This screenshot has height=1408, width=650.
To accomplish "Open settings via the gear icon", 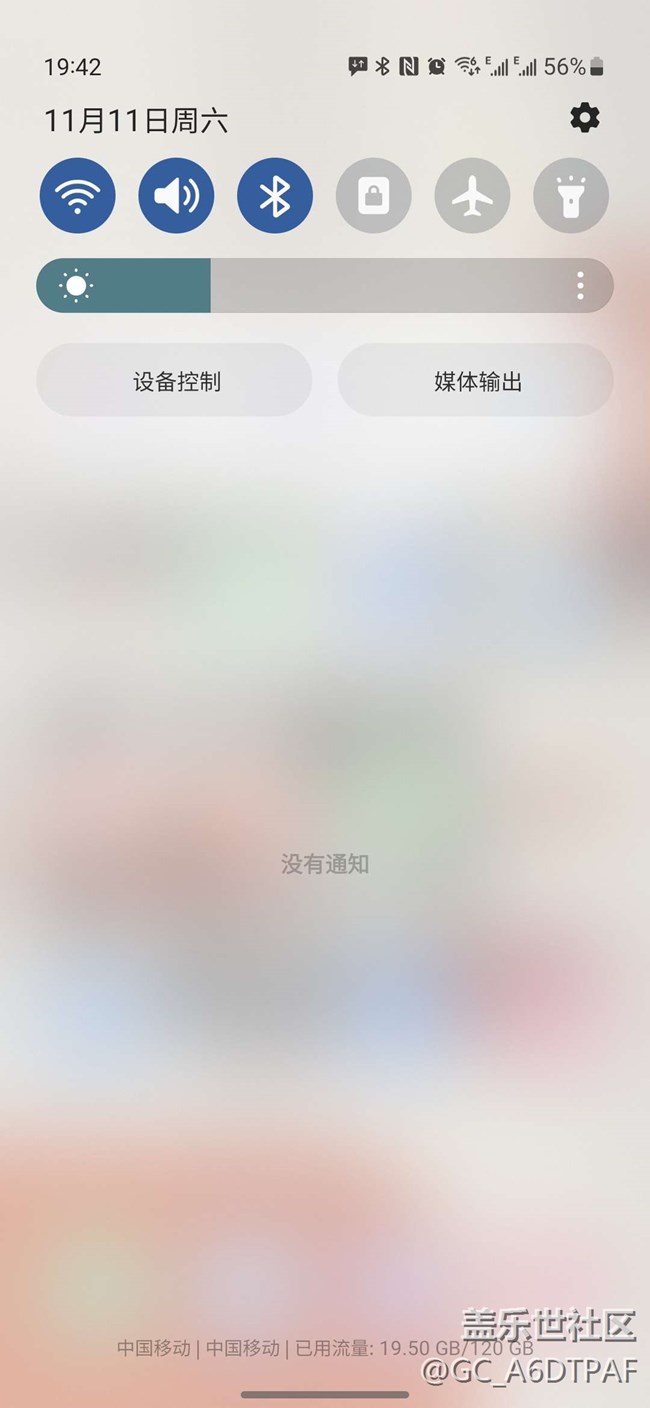I will (585, 119).
